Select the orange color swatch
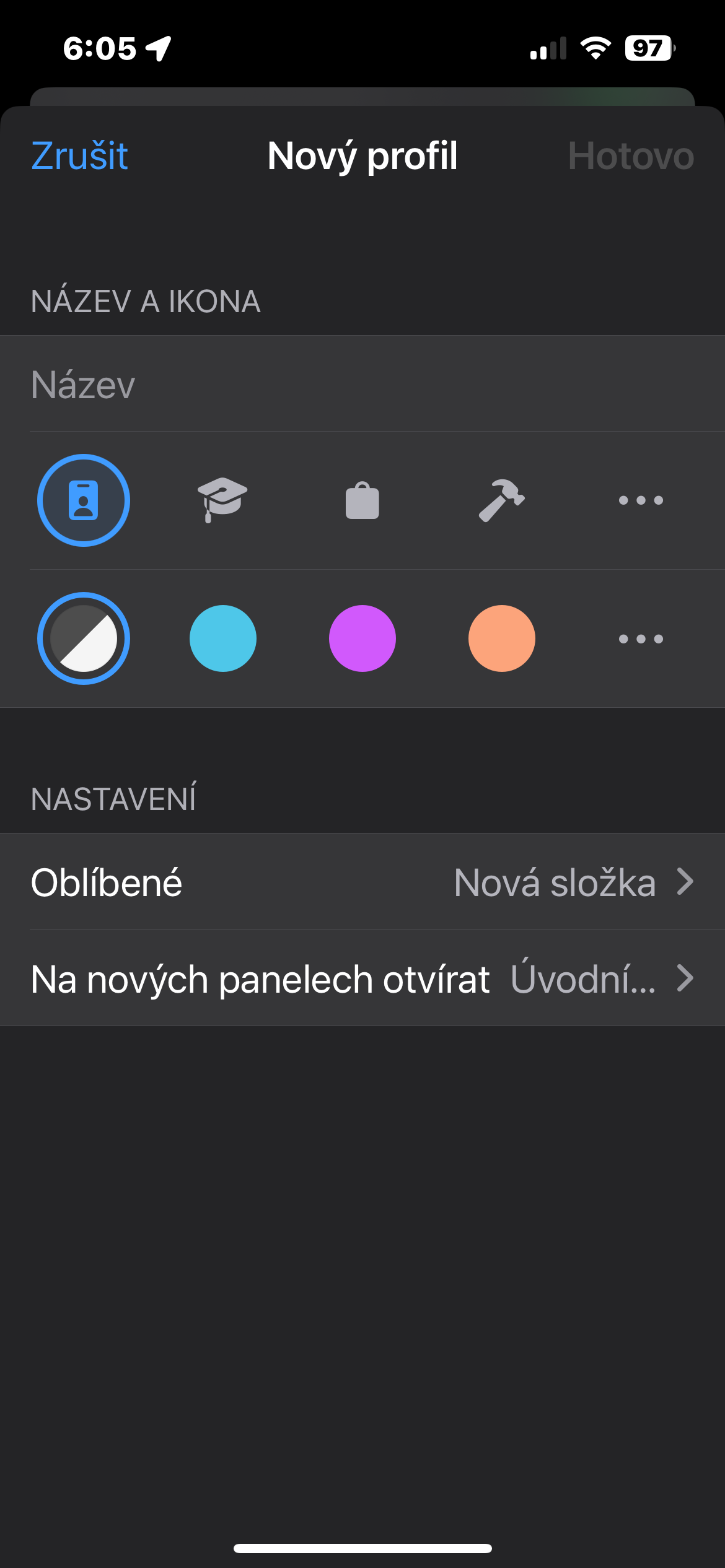725x1568 pixels. click(x=502, y=638)
